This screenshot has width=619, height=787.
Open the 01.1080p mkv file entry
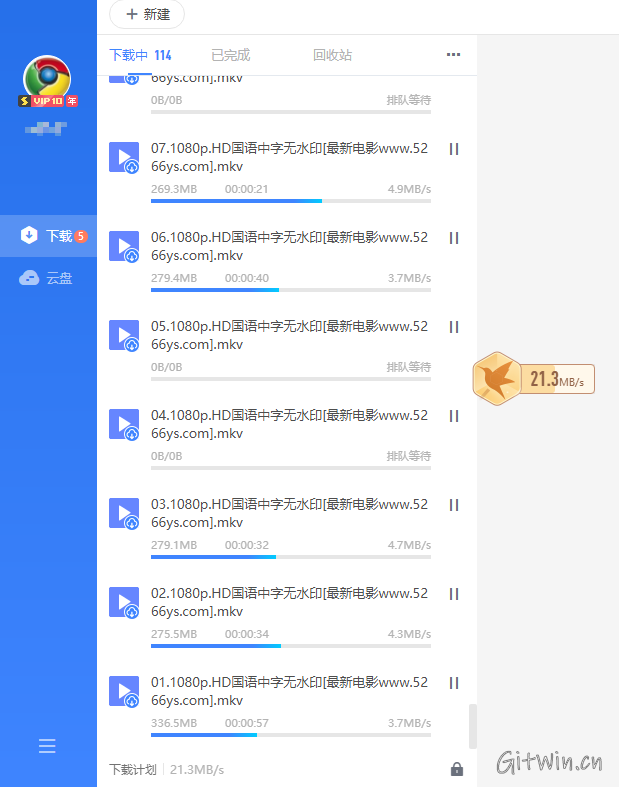point(289,691)
